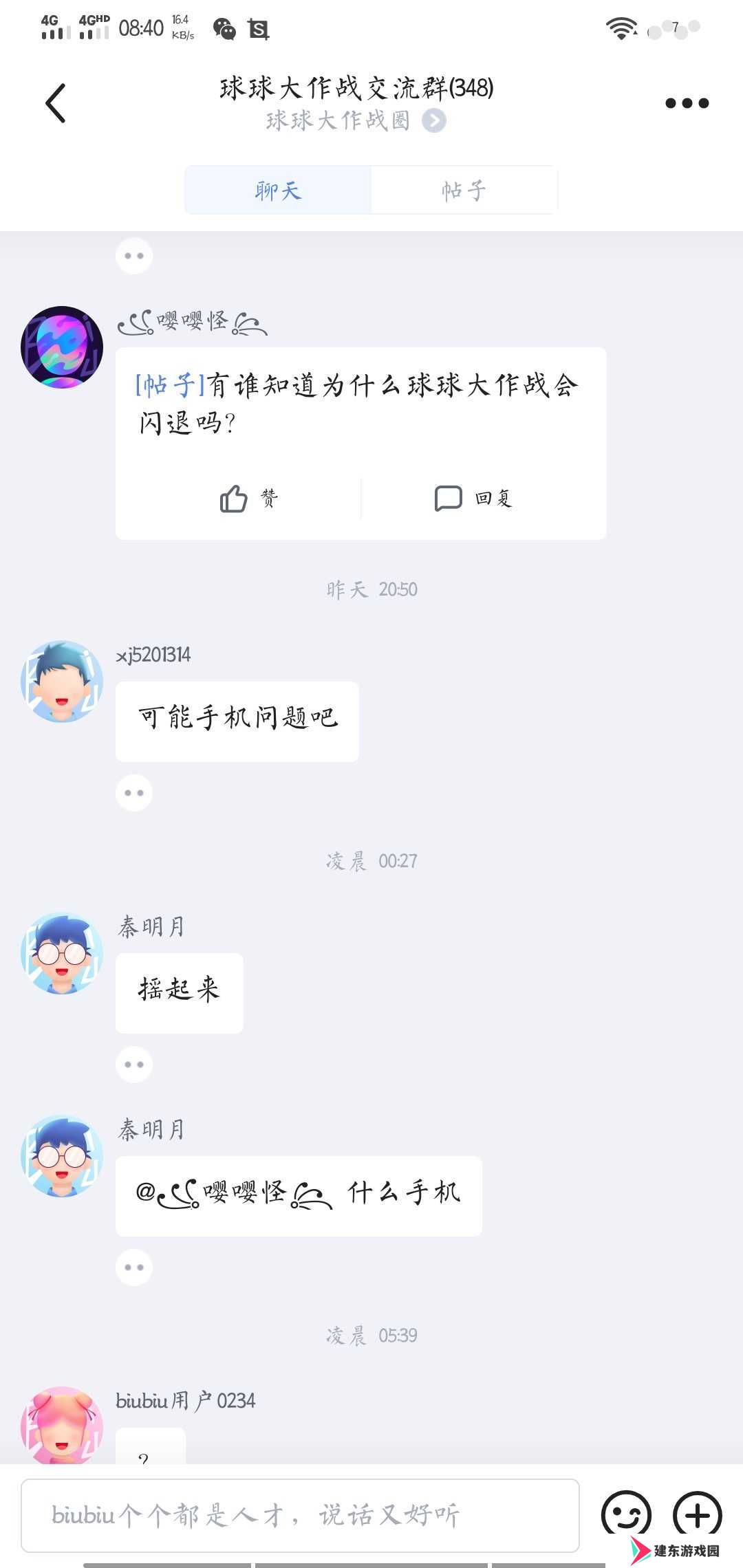Open xj5201314's profile avatar
Viewport: 743px width, 1568px height.
[x=62, y=682]
